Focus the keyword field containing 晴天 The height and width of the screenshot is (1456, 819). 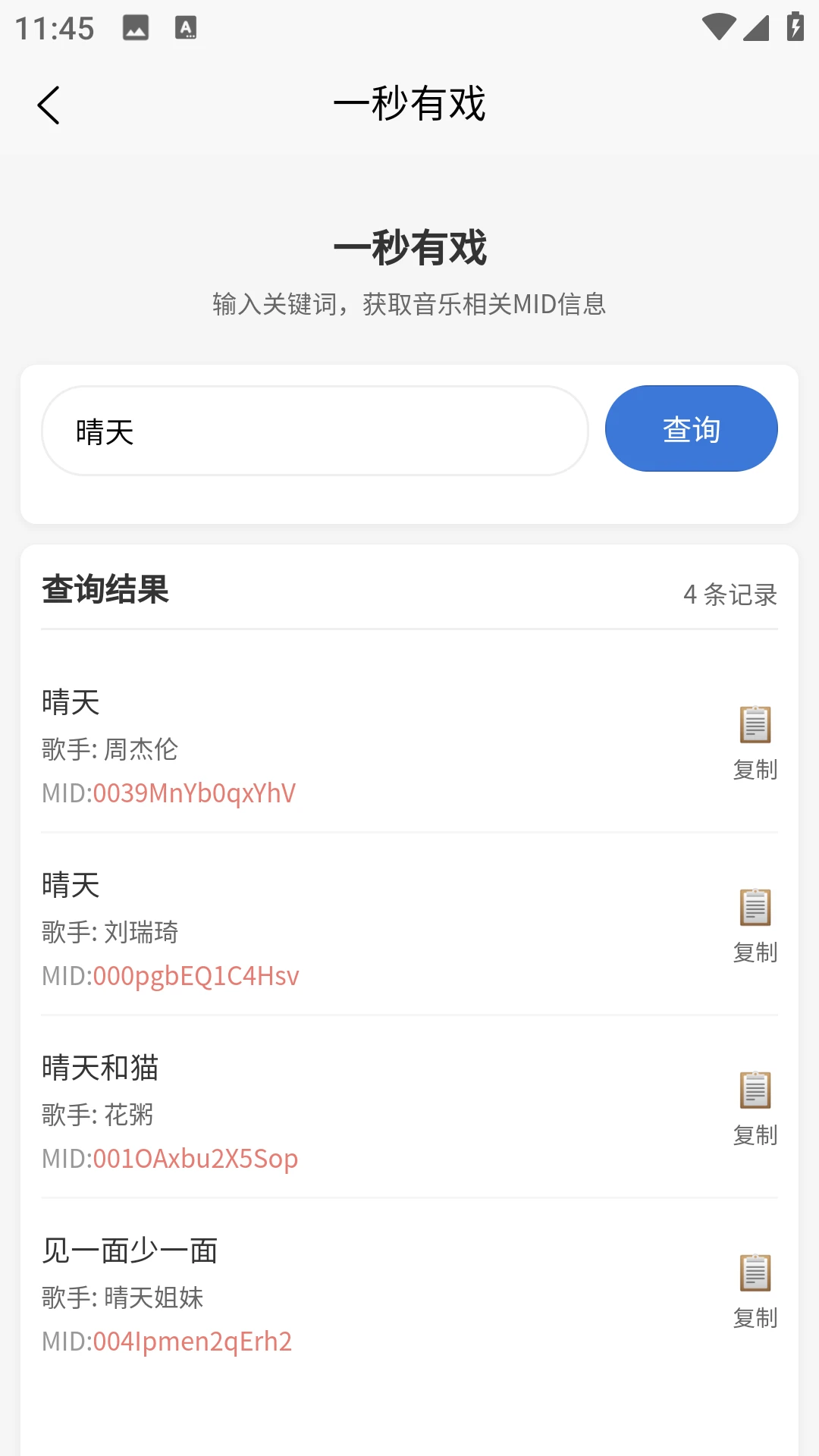[315, 431]
